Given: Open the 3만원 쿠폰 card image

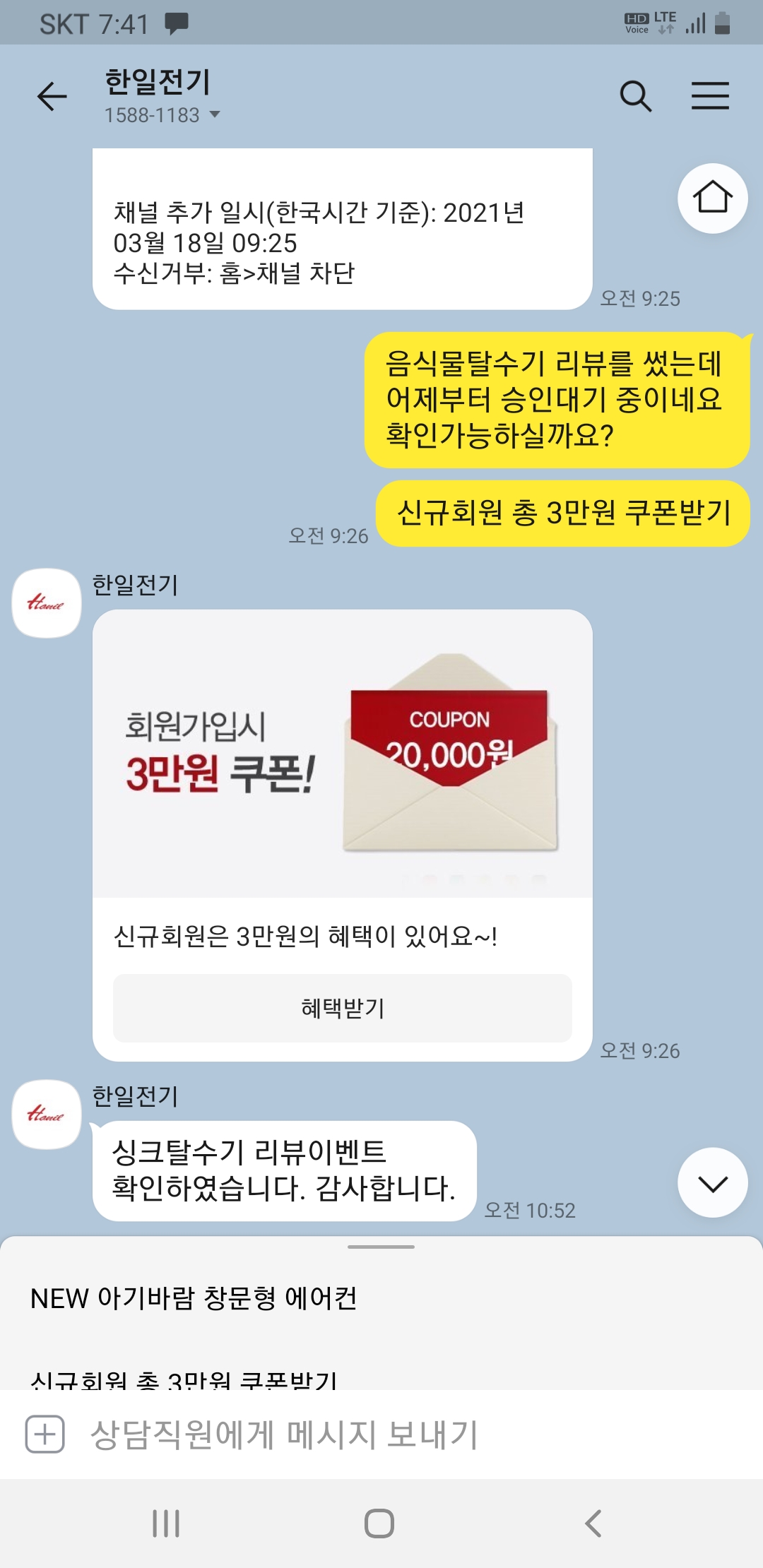Looking at the screenshot, I should click(343, 754).
